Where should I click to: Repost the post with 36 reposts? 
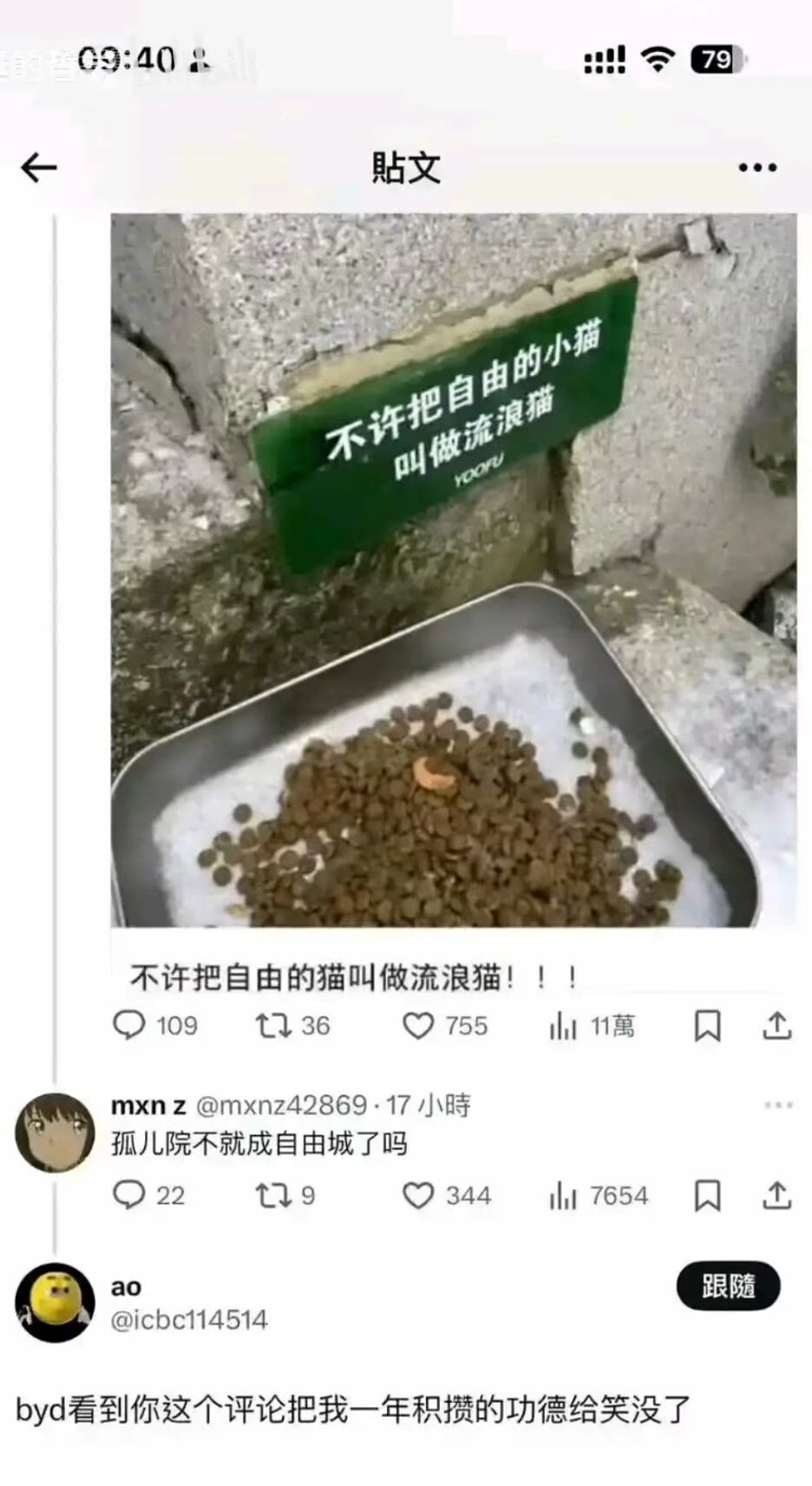(x=272, y=1025)
